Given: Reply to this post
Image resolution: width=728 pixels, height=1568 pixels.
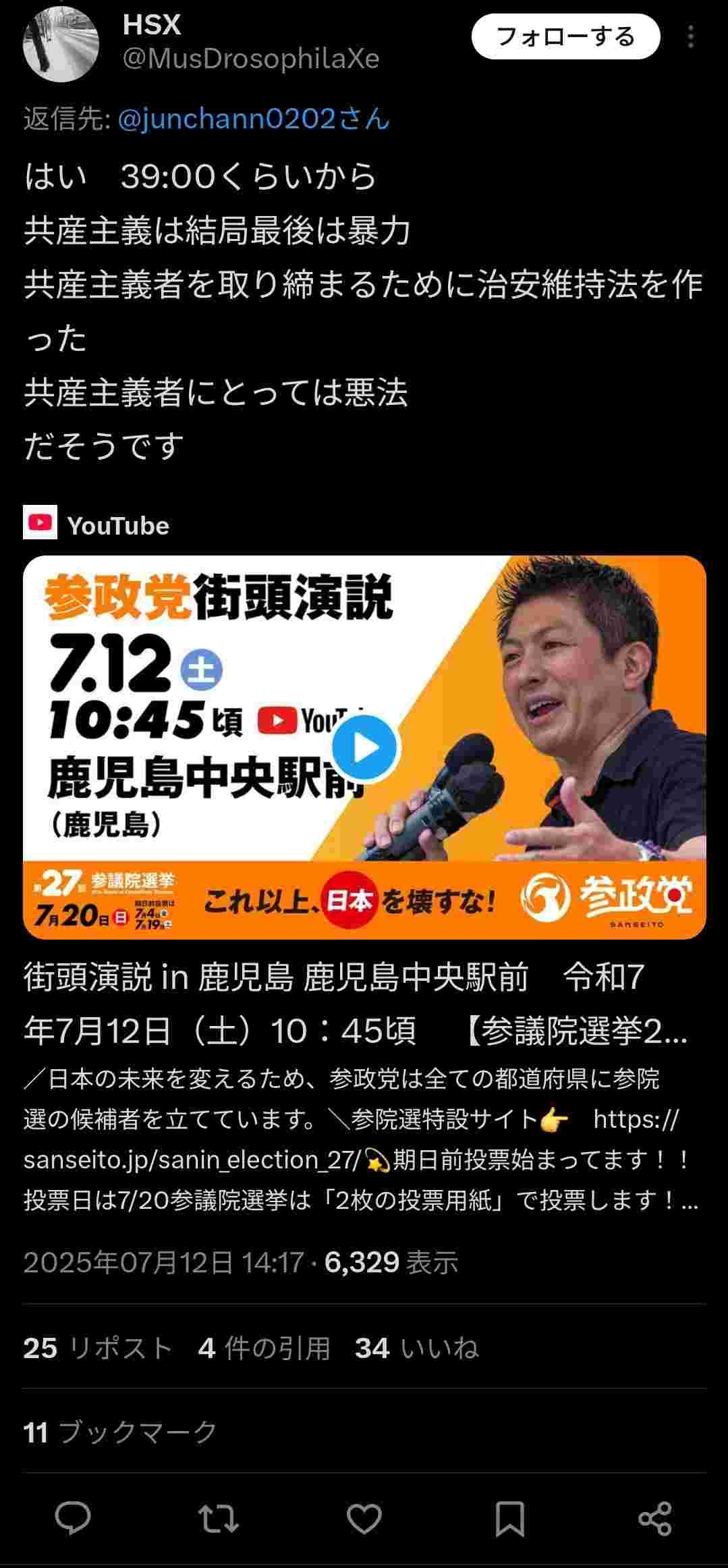Looking at the screenshot, I should 73,1519.
